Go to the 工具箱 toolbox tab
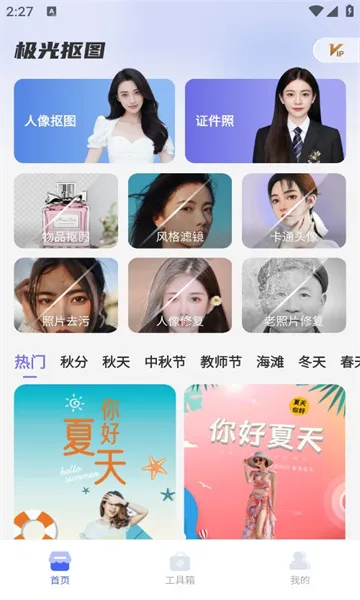This screenshot has height=600, width=360. click(x=180, y=569)
